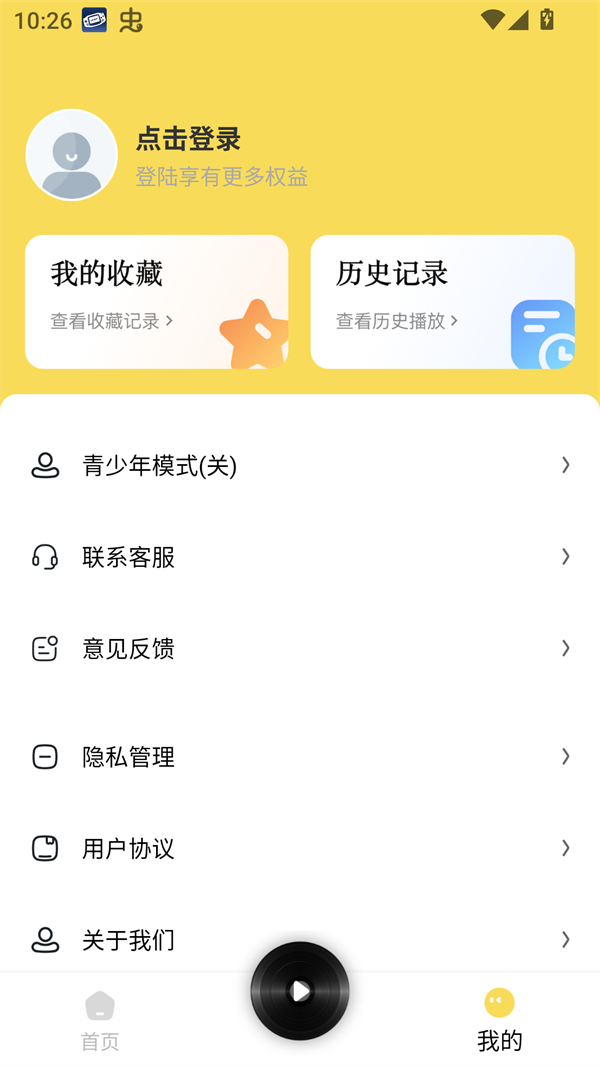This screenshot has height=1066, width=600.
Task: Go to 隐私管理 privacy management
Action: (300, 757)
